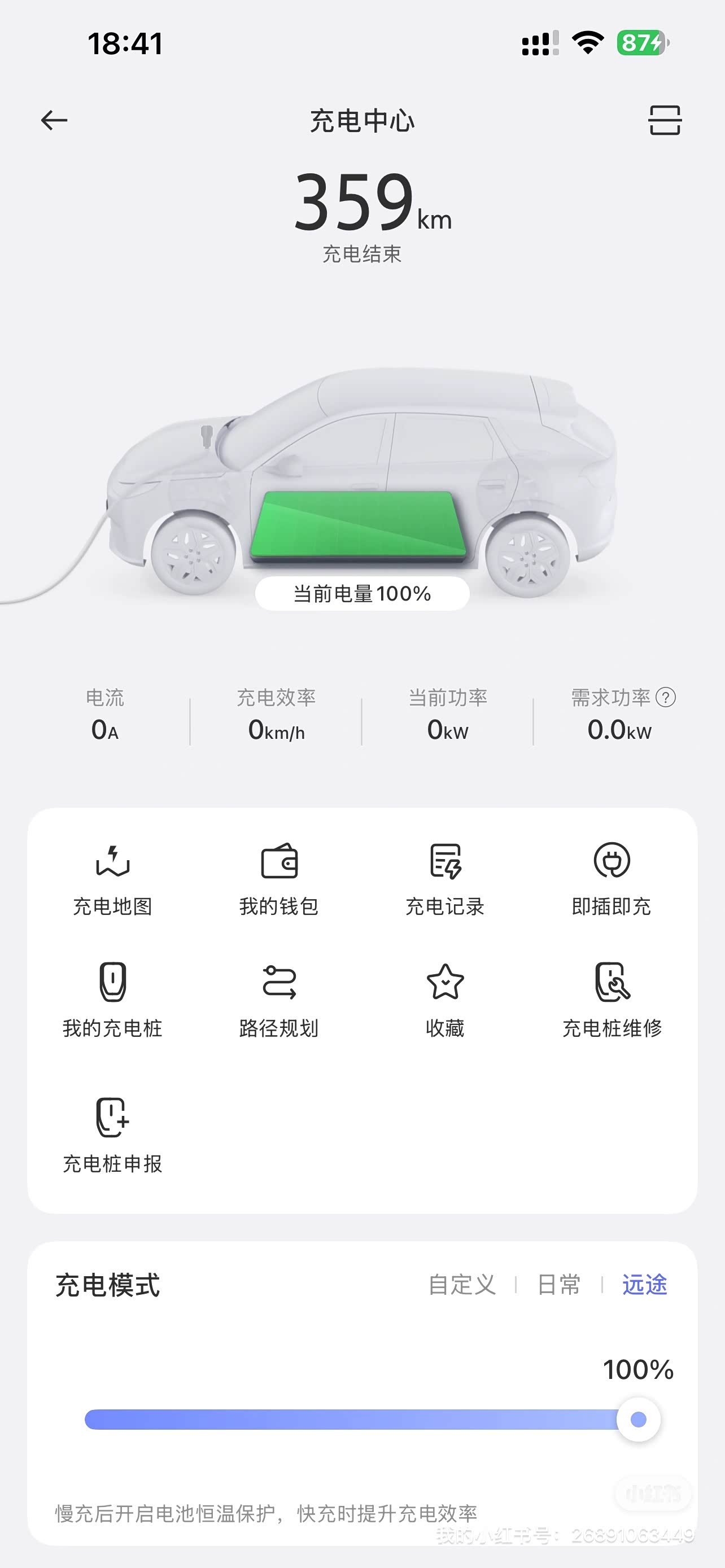
Task: Tap the green battery on the car
Action: click(x=359, y=525)
